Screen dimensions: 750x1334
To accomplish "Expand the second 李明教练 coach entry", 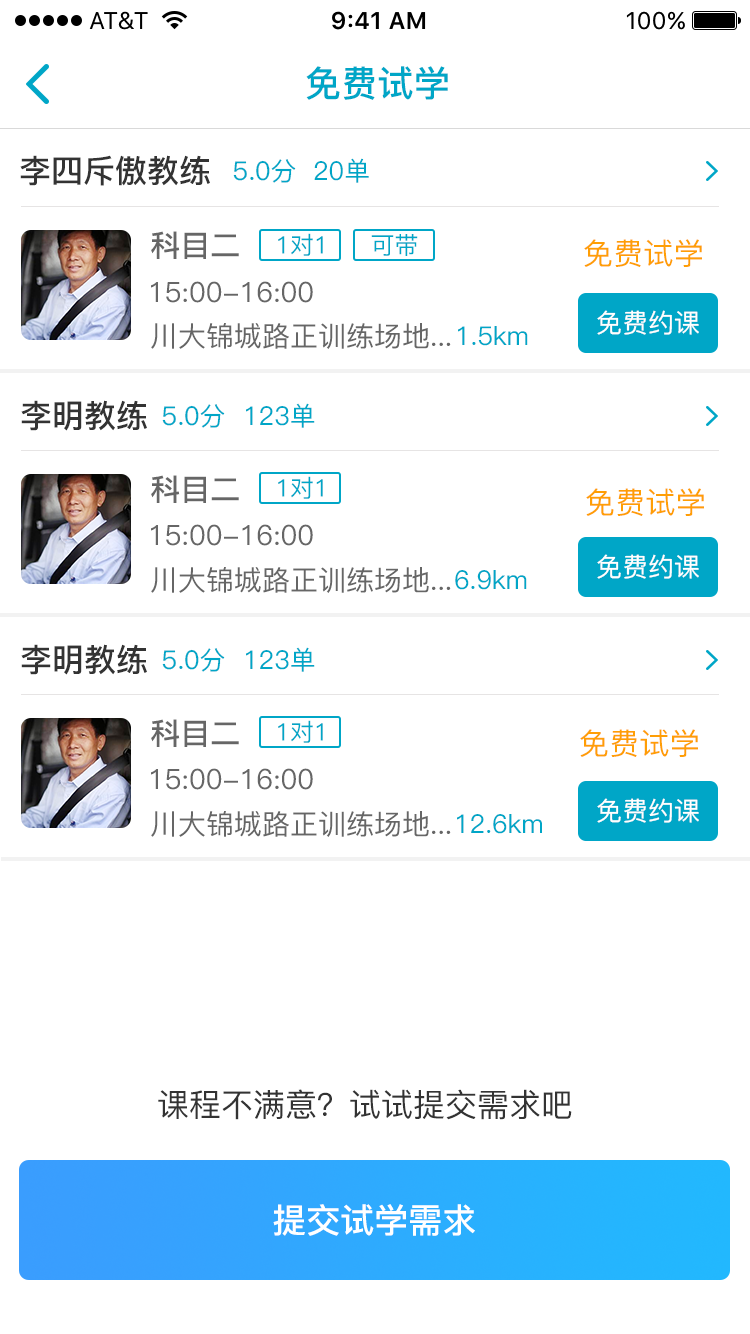I will (x=711, y=659).
